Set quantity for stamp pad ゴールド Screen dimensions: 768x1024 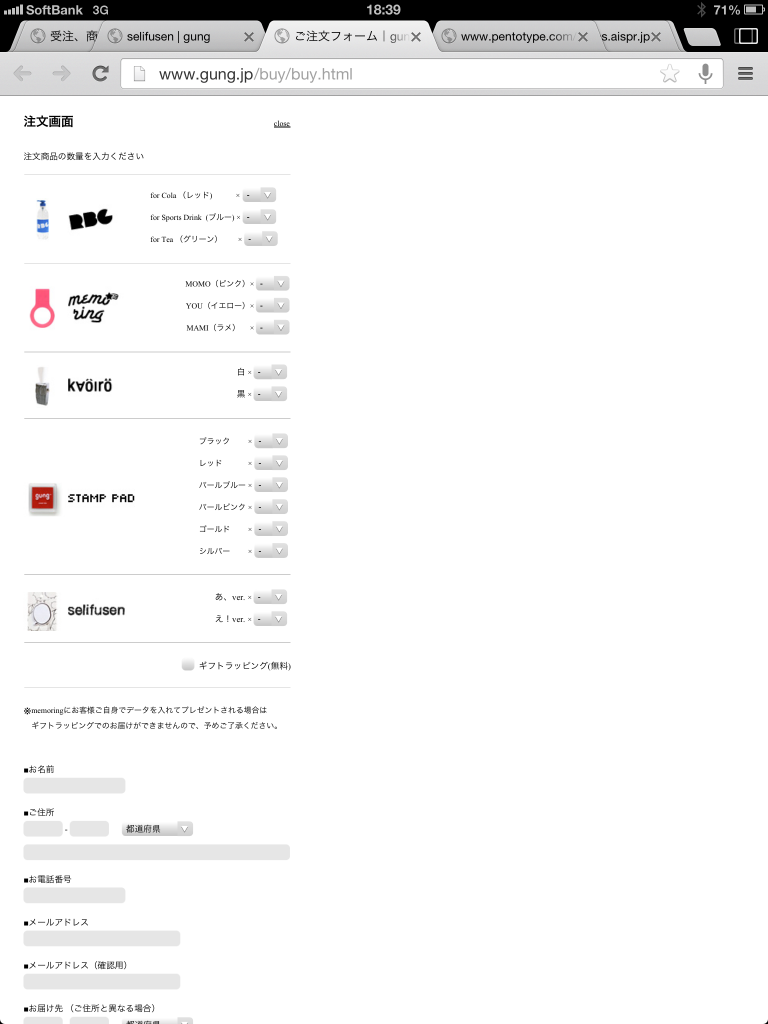[x=271, y=529]
